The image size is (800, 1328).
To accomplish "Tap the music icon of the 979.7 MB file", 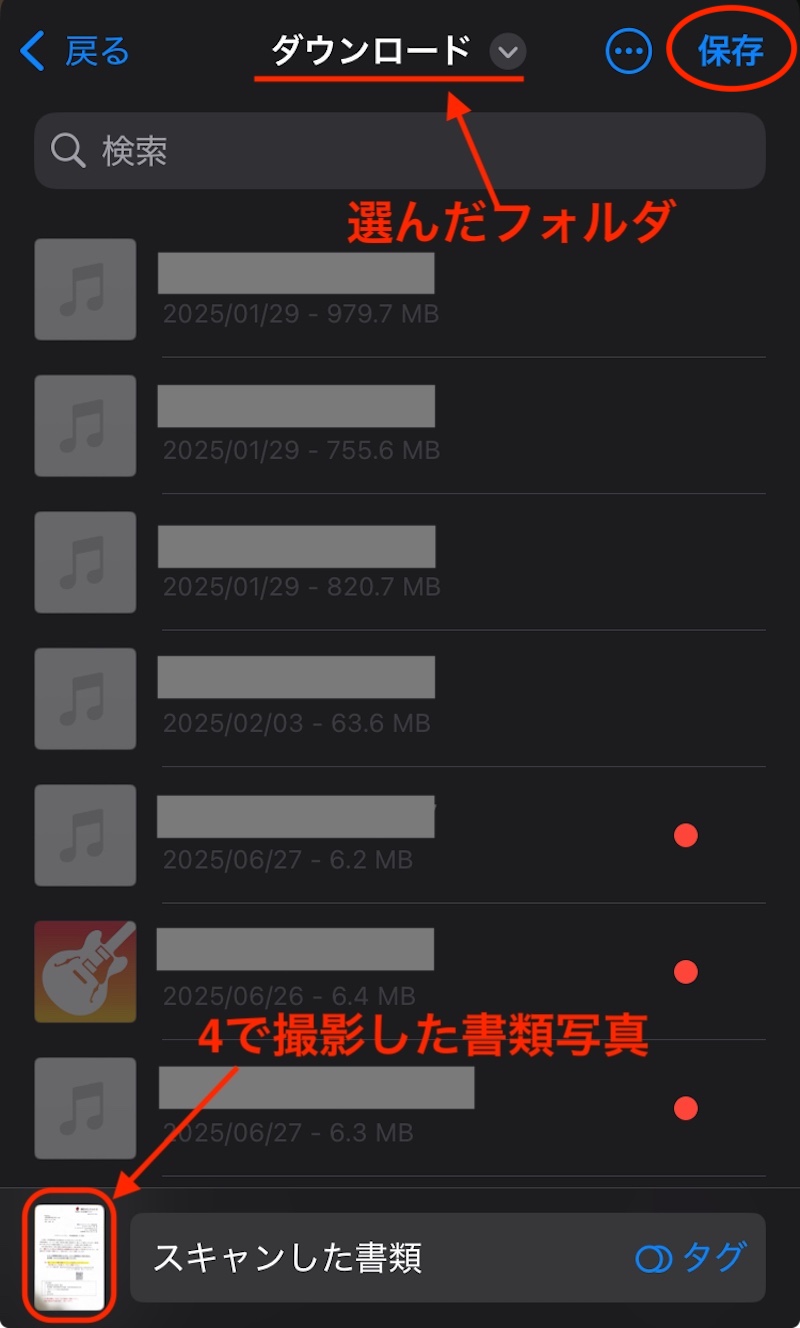I will pyautogui.click(x=85, y=290).
